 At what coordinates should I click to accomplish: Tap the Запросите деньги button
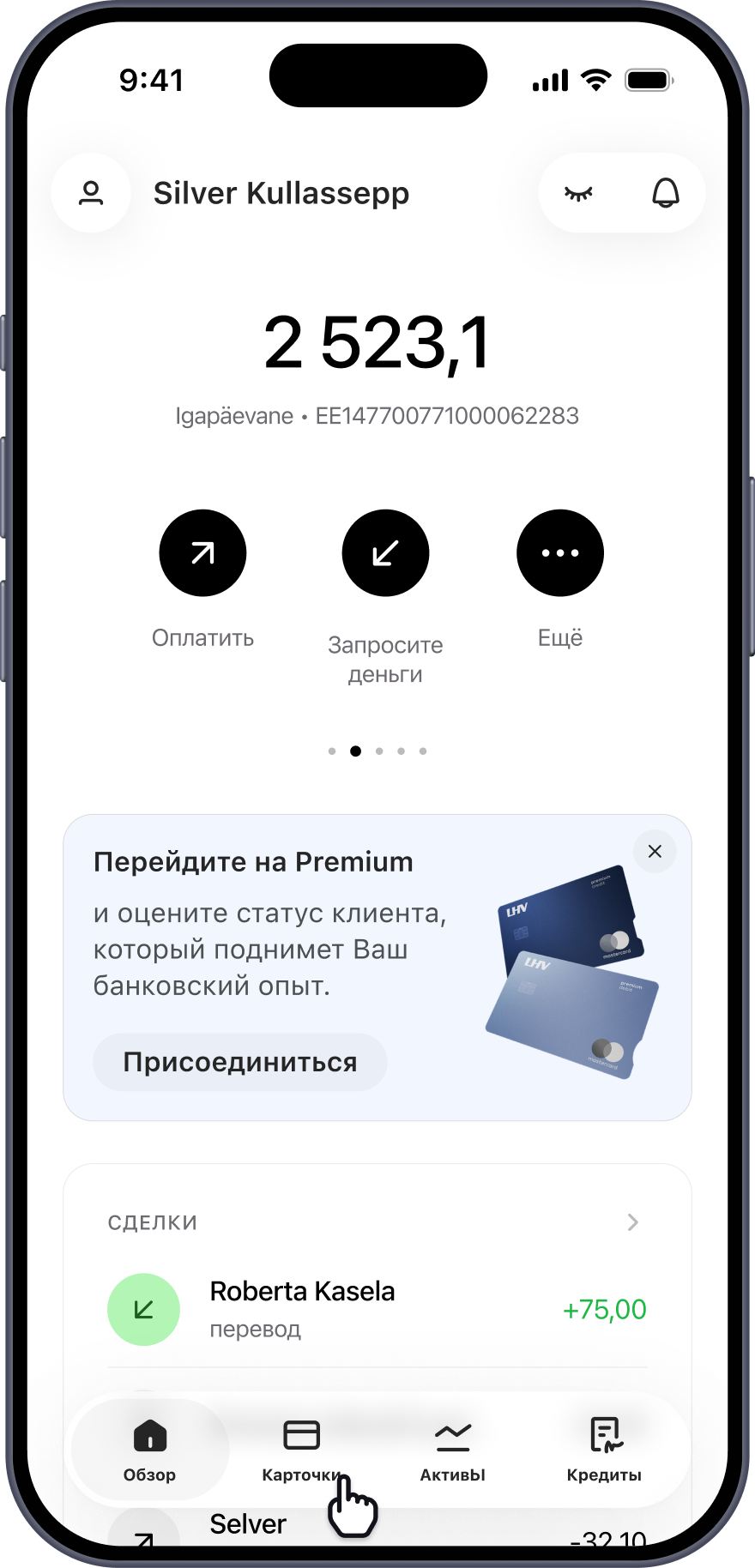(385, 553)
